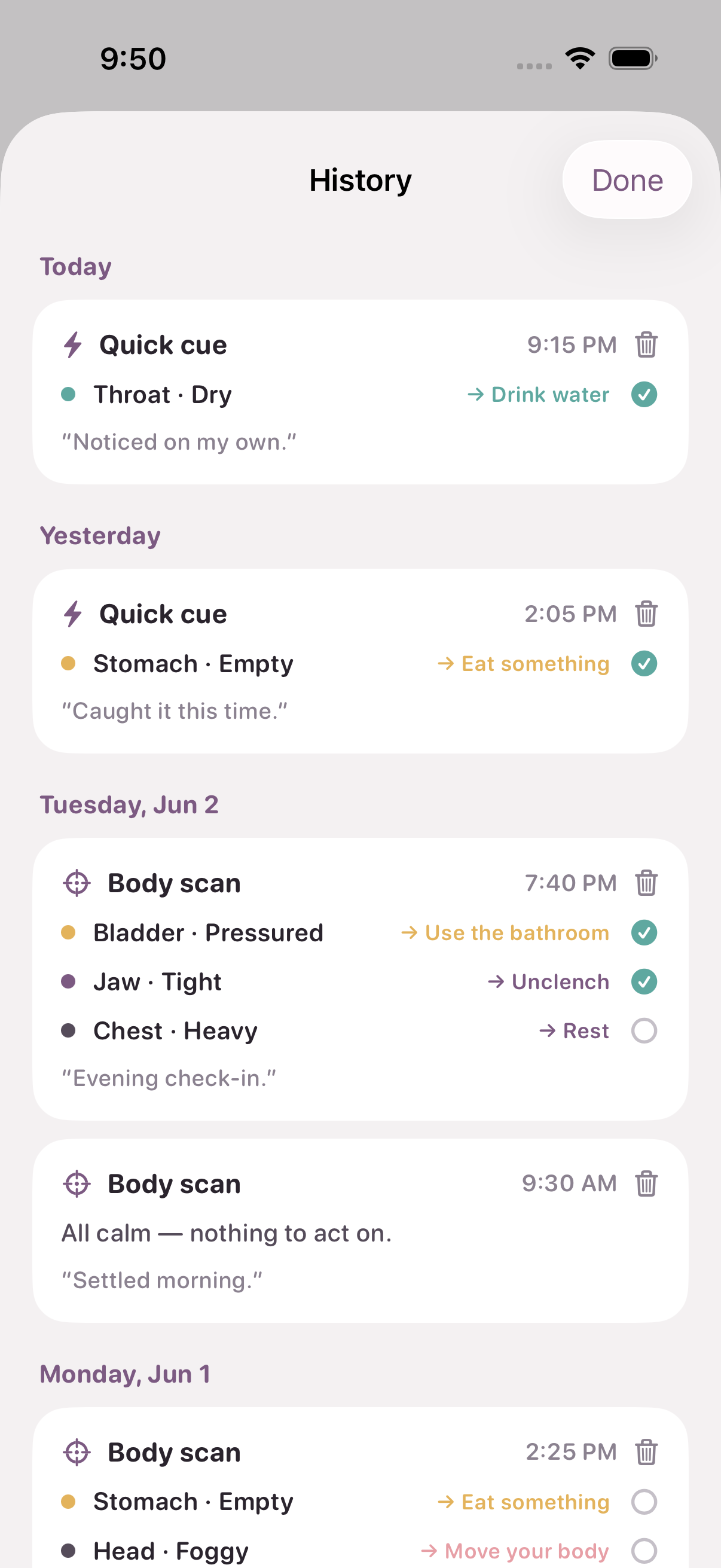The width and height of the screenshot is (721, 1568).
Task: Check Eat something in the 2:25 PM Body scan entry
Action: pos(644,1502)
